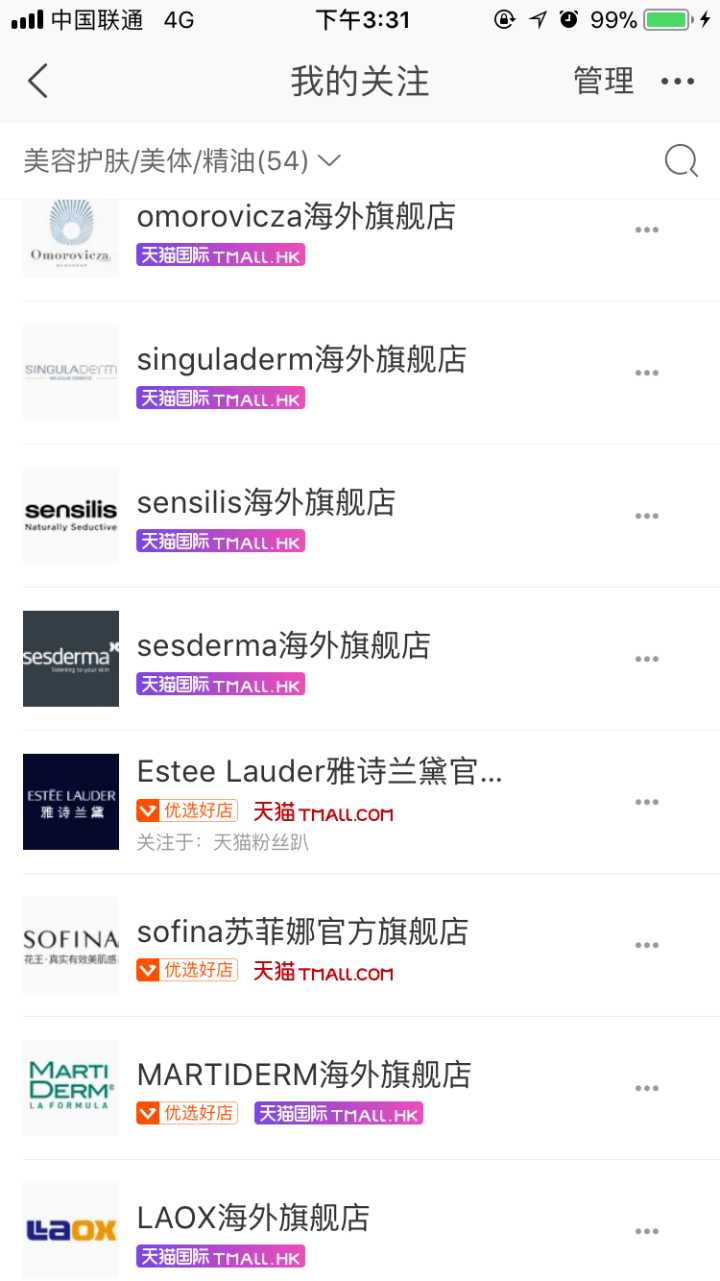Go back using the top-left arrow
The image size is (720, 1281).
[38, 81]
